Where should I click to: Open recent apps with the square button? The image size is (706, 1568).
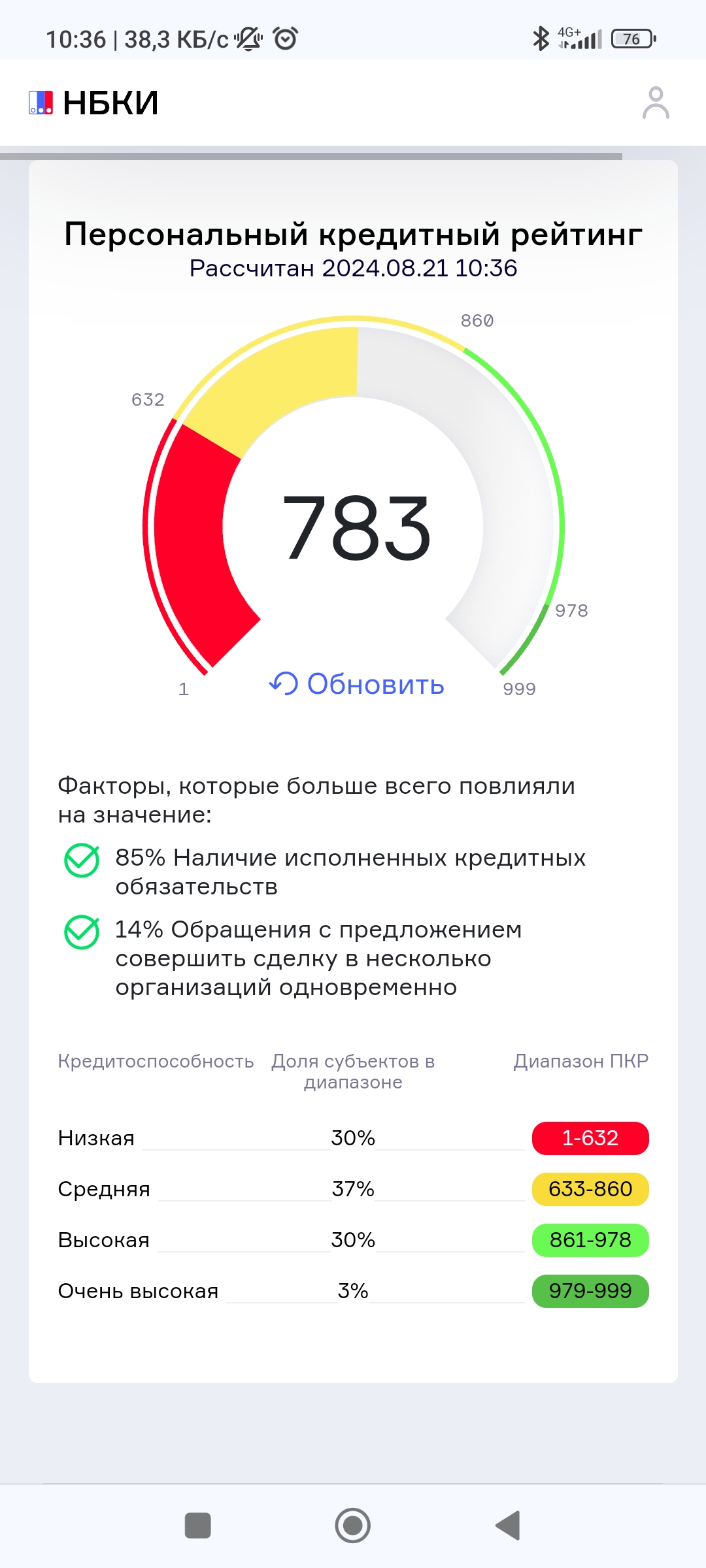pos(198,1526)
